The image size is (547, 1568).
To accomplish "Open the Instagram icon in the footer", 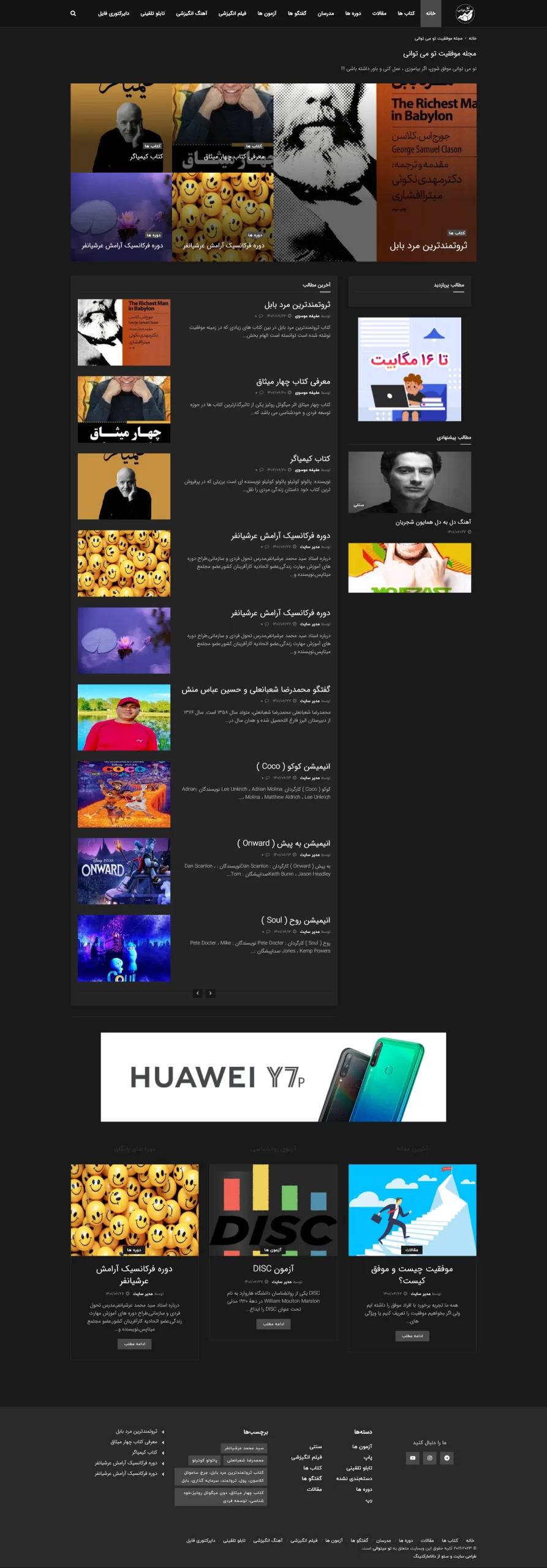I will pos(429,1458).
